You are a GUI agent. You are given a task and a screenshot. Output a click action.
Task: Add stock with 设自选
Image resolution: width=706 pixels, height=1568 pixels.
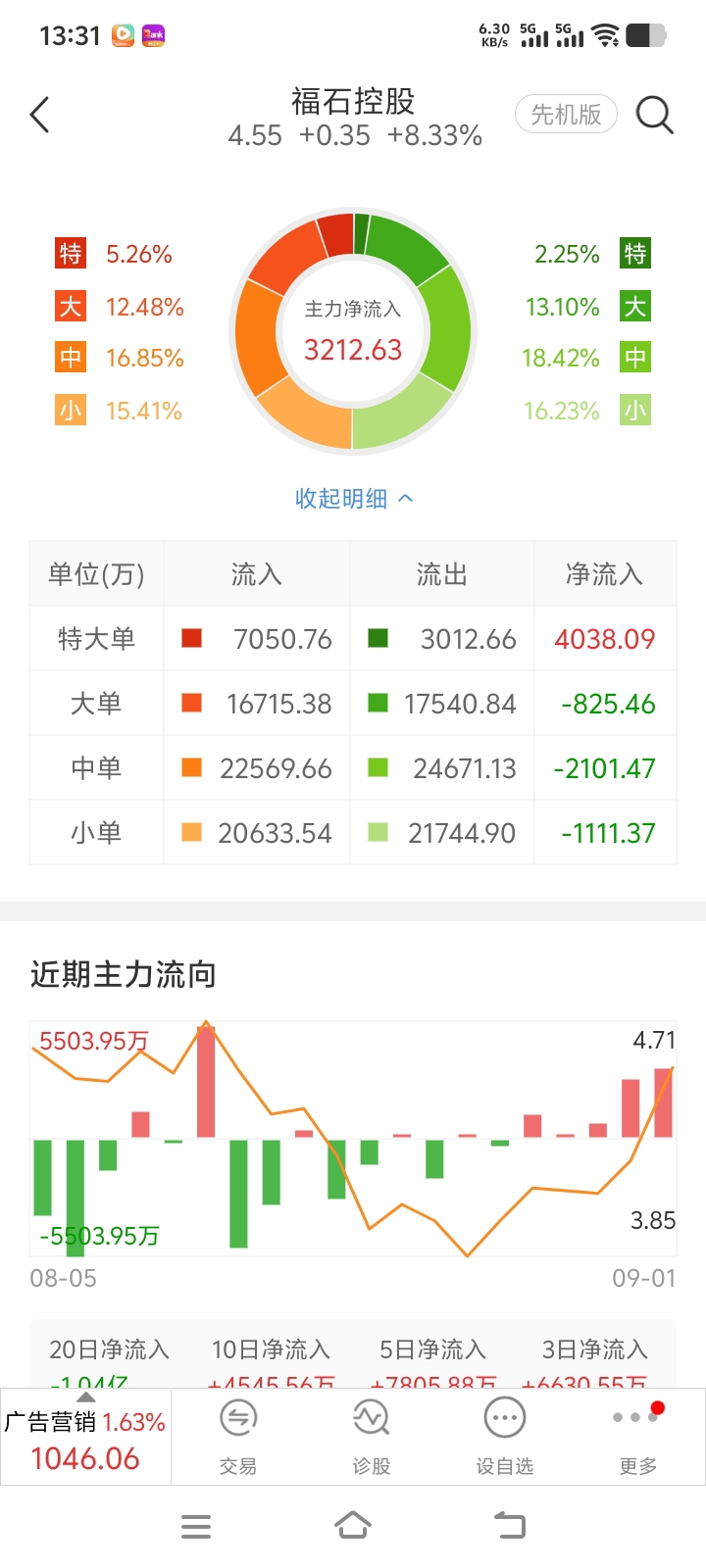coord(505,1437)
